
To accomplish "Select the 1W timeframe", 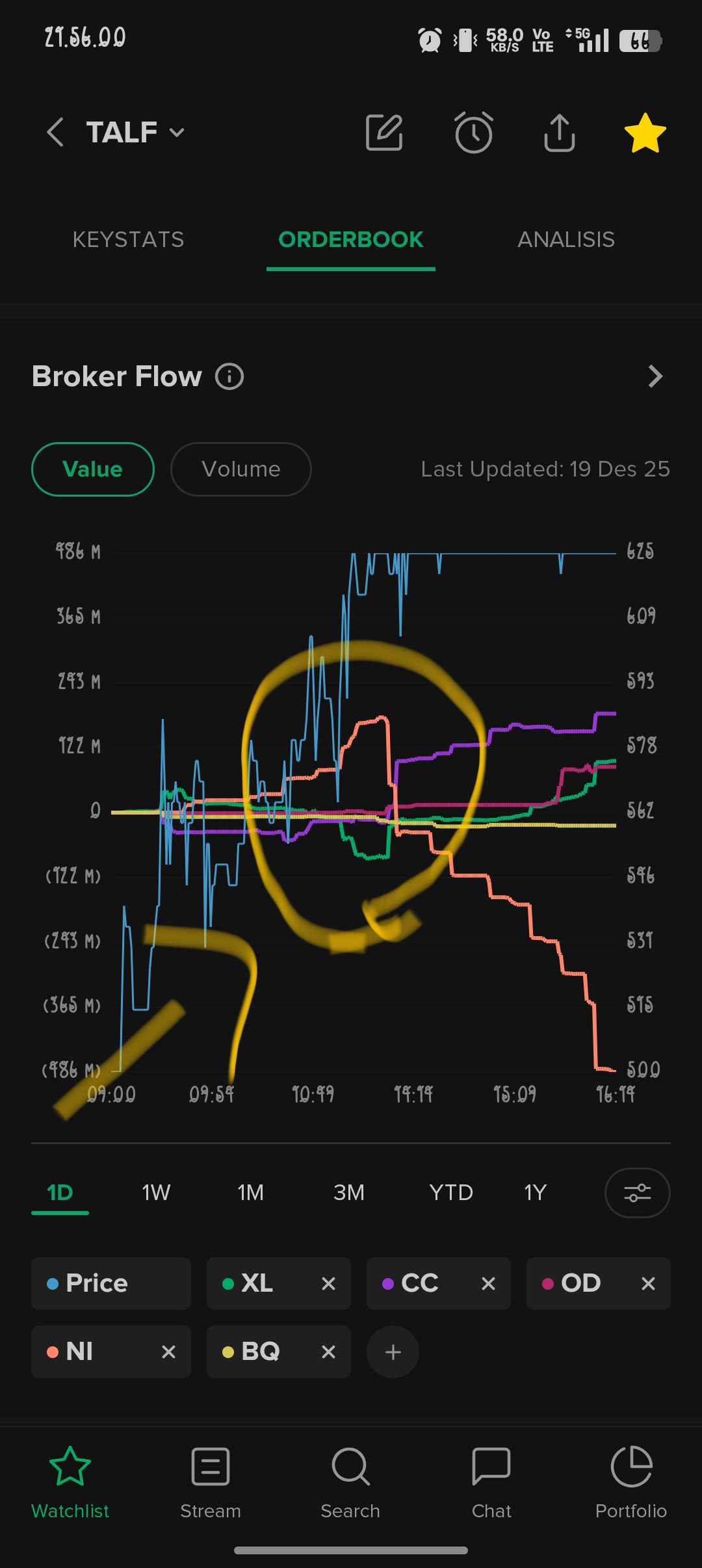I will coord(156,1192).
